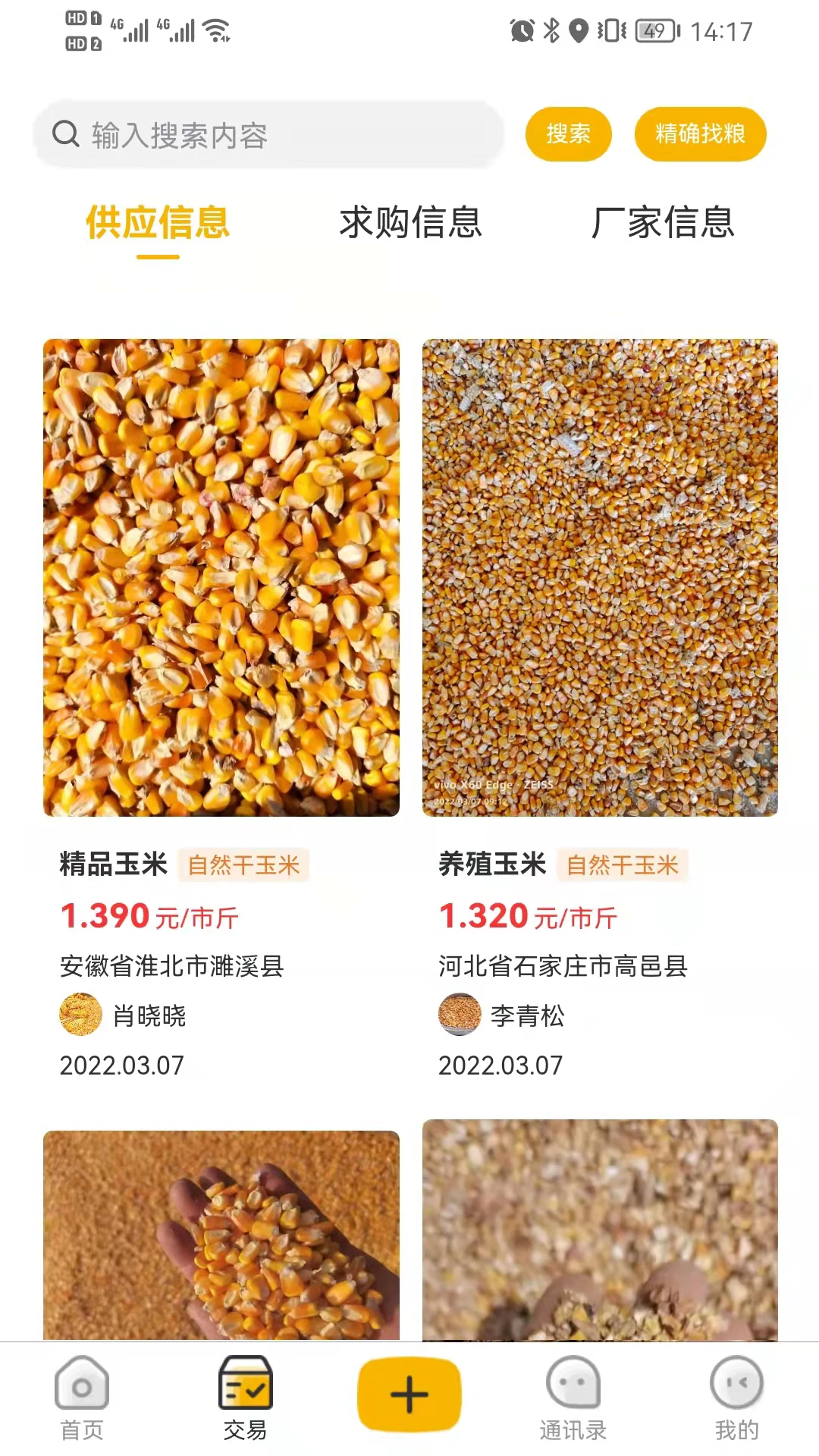The height and width of the screenshot is (1456, 819).
Task: Switch to the 求购信息 tab
Action: tap(413, 222)
